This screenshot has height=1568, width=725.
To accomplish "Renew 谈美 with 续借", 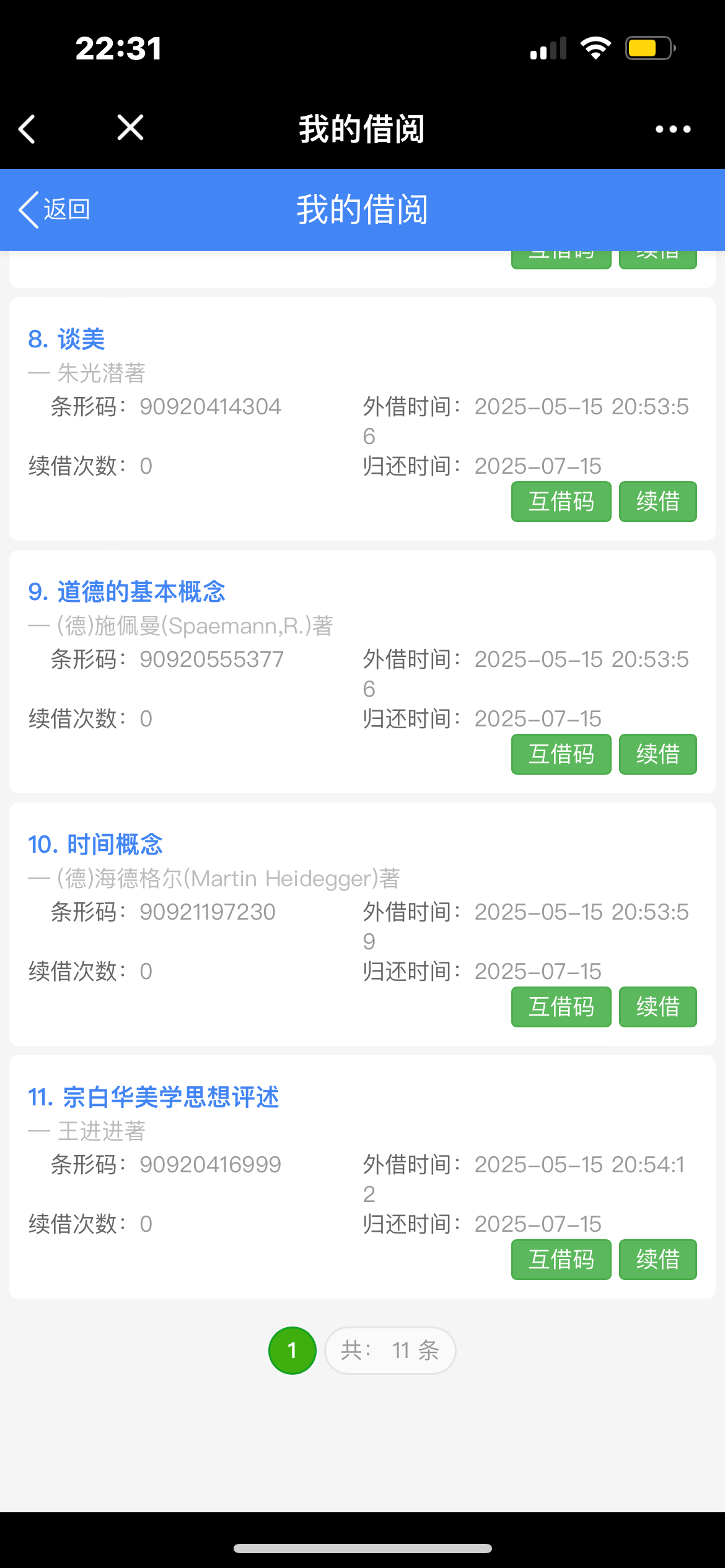I will (657, 502).
